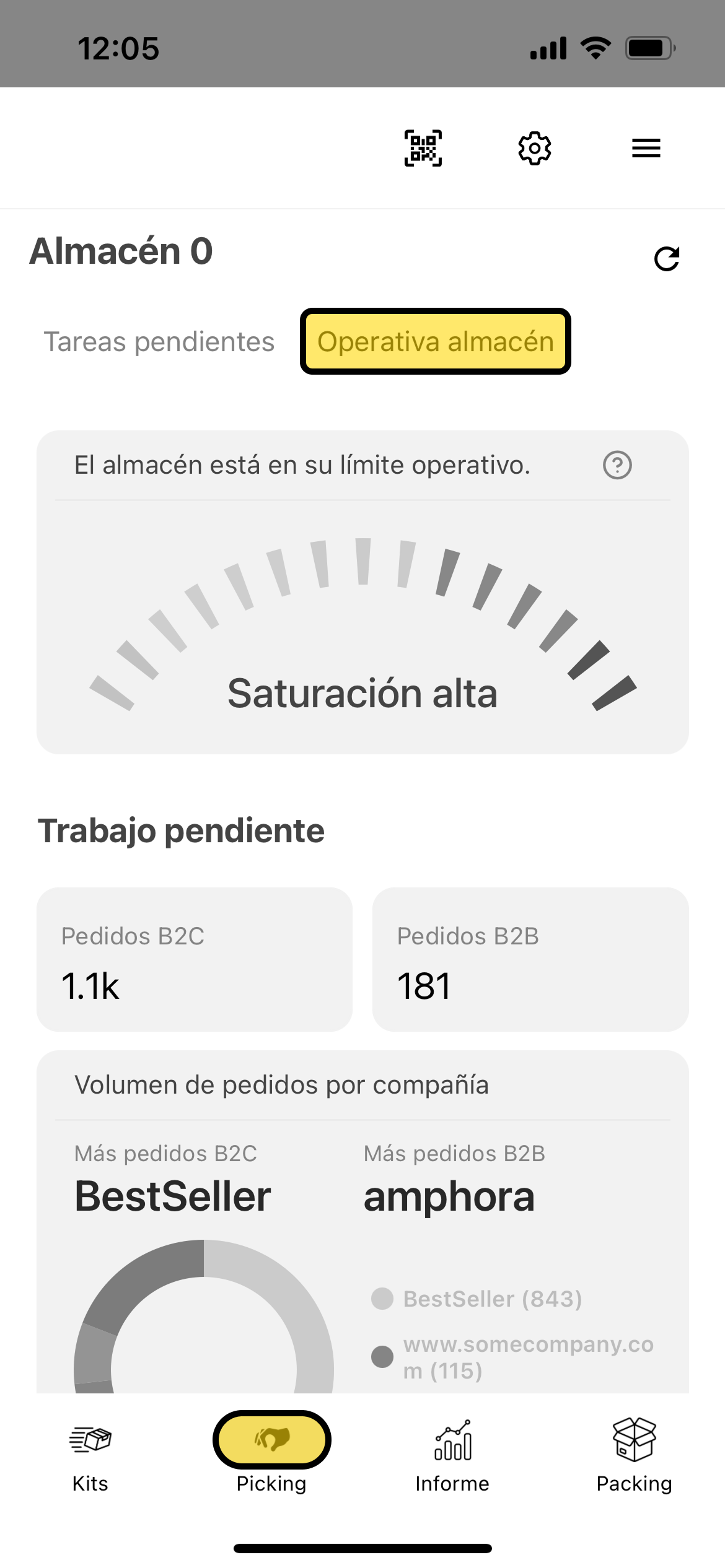Screen dimensions: 725x1568
Task: Switch to the Tareas pendientes tab
Action: click(159, 342)
